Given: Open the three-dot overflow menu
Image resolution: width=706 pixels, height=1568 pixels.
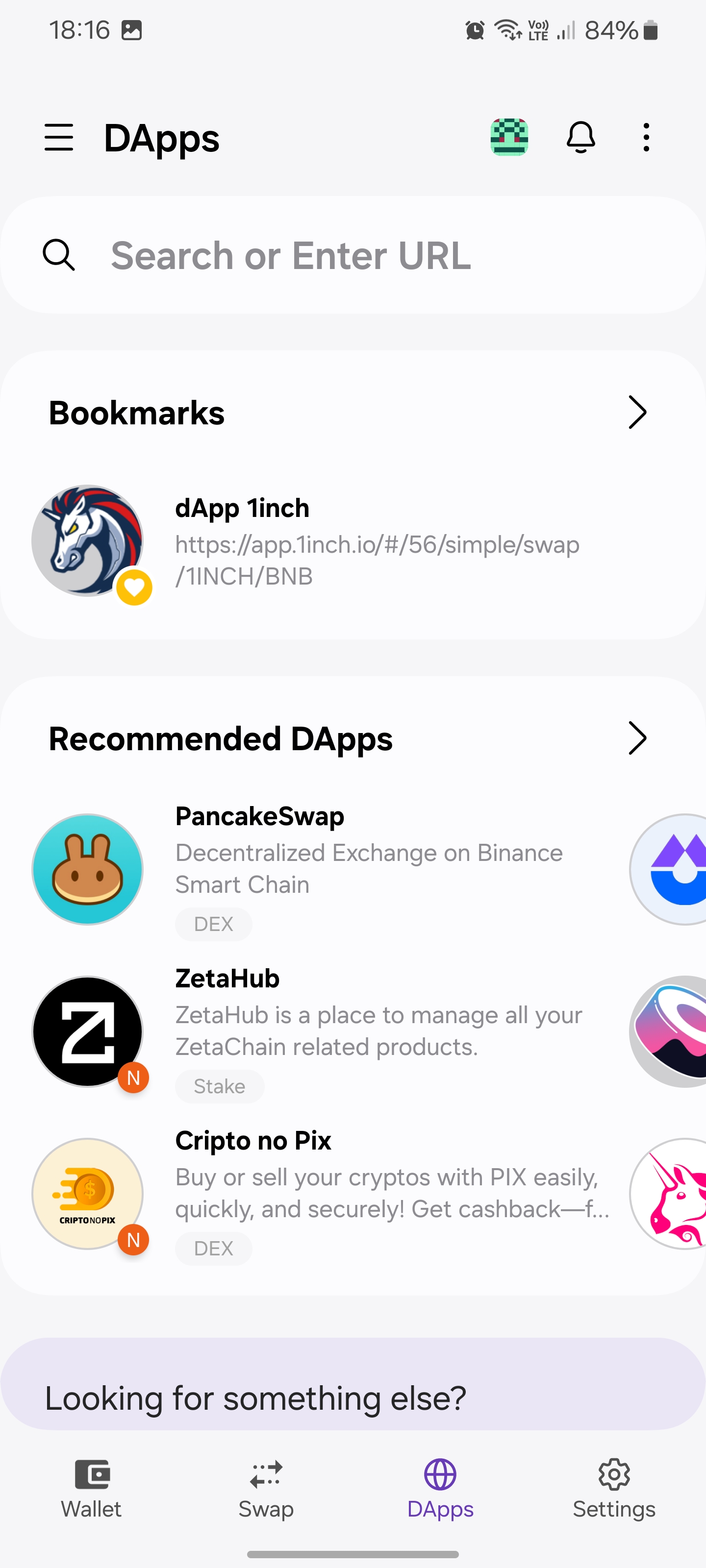Looking at the screenshot, I should [x=646, y=138].
